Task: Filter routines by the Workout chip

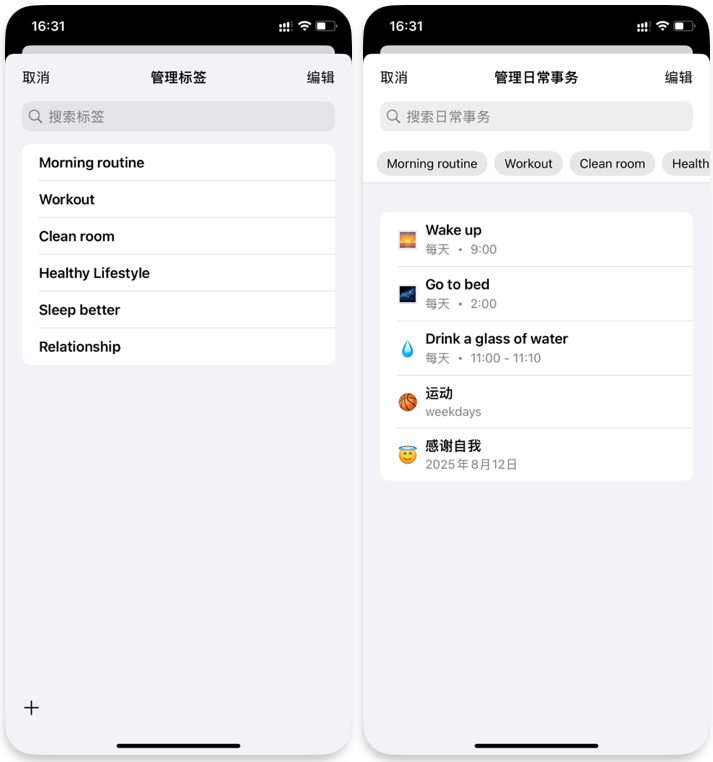Action: click(x=528, y=164)
